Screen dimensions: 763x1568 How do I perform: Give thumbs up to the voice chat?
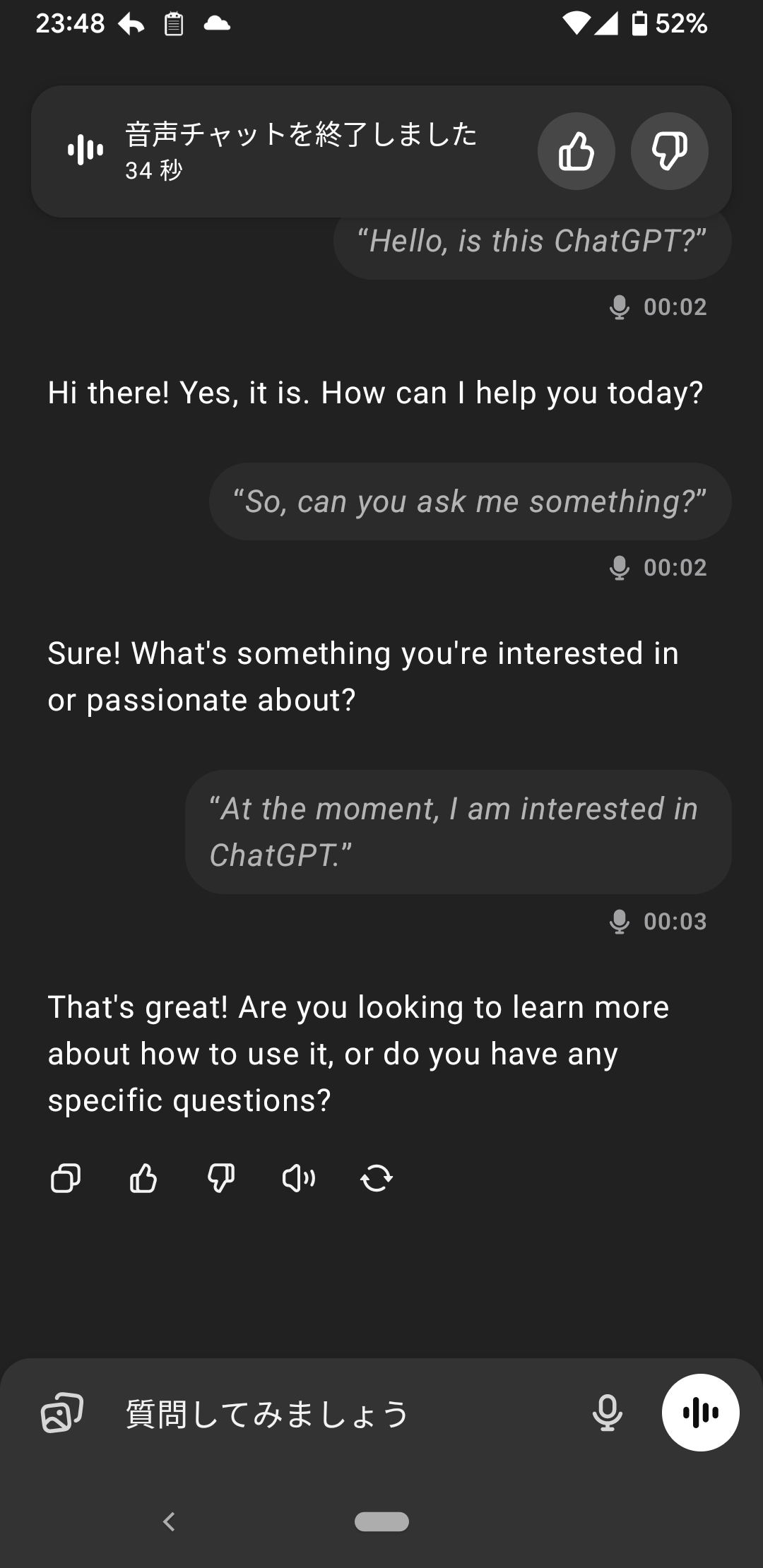[576, 151]
